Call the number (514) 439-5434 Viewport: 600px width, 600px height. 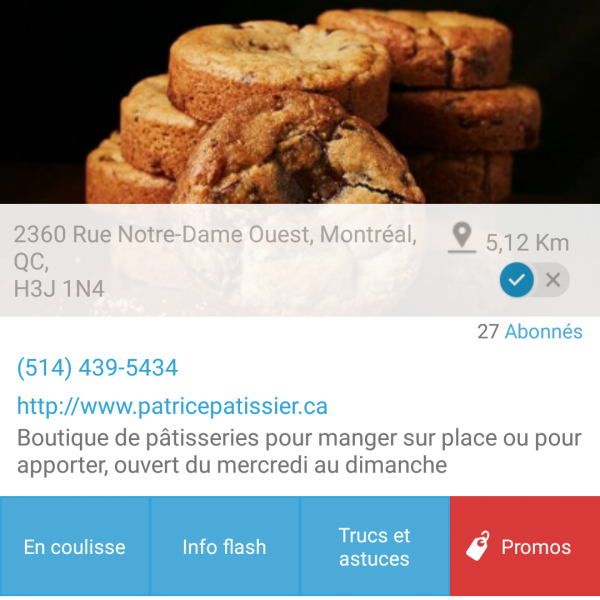98,368
